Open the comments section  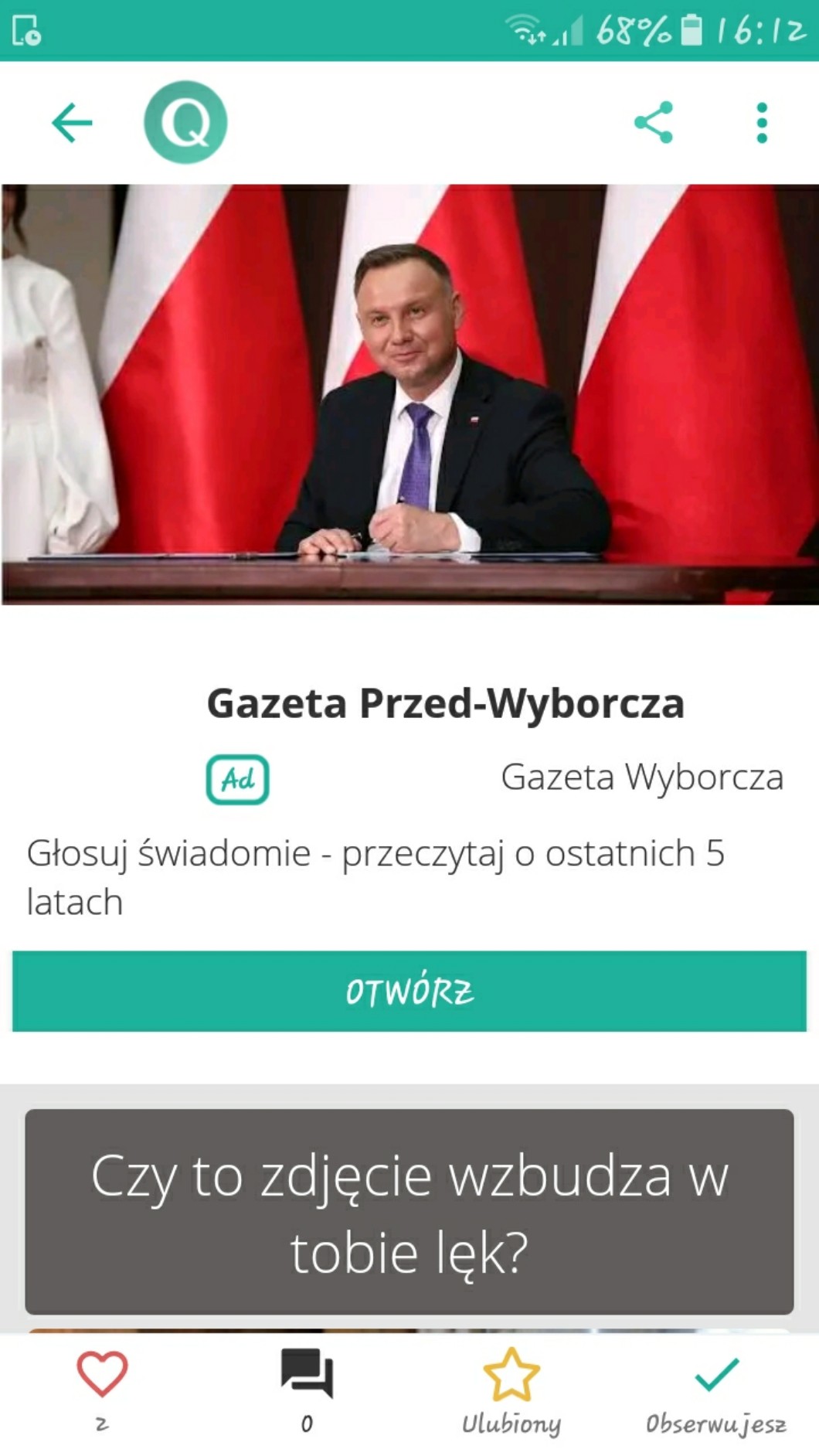[307, 1376]
